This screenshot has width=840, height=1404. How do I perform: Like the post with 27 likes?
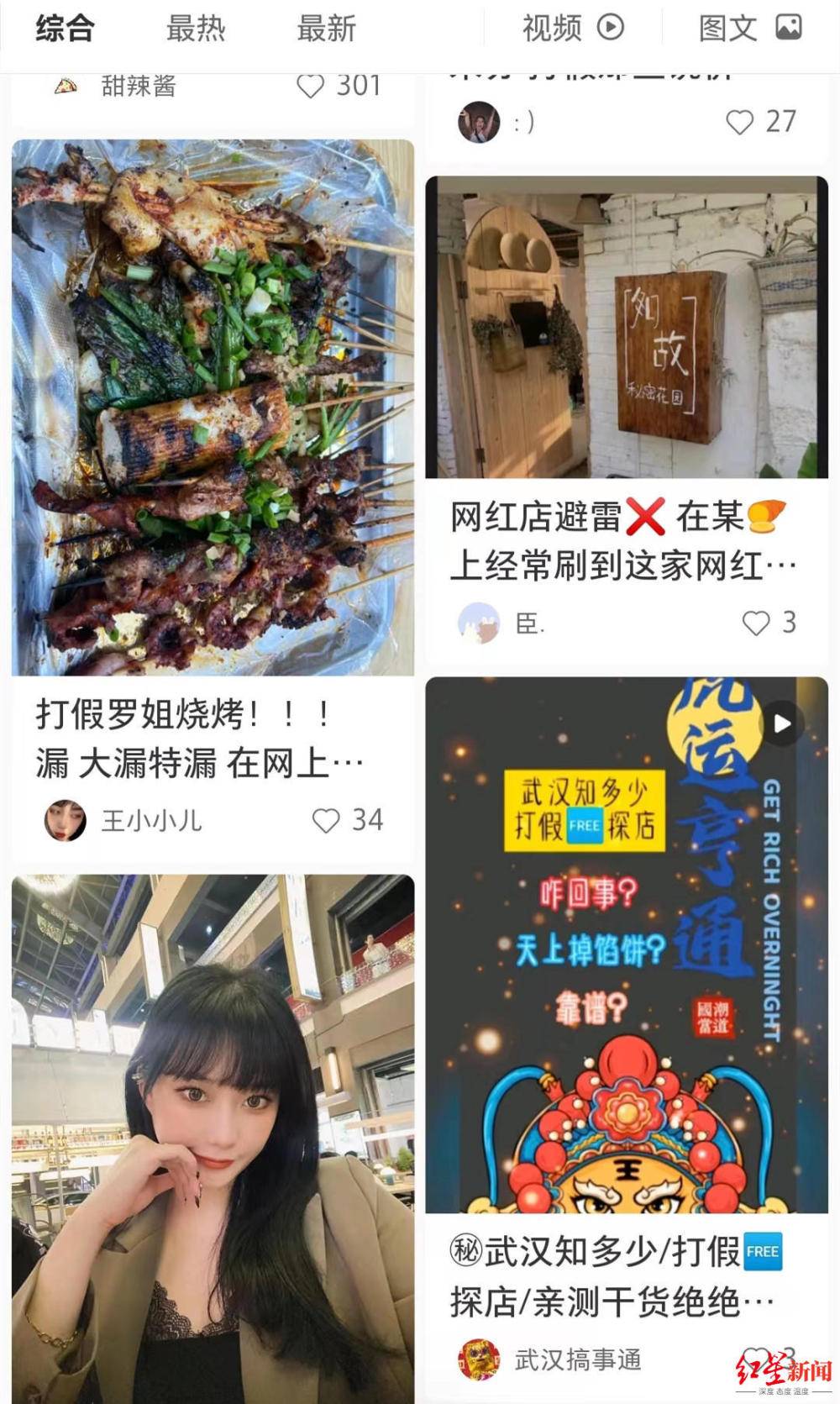pos(740,122)
